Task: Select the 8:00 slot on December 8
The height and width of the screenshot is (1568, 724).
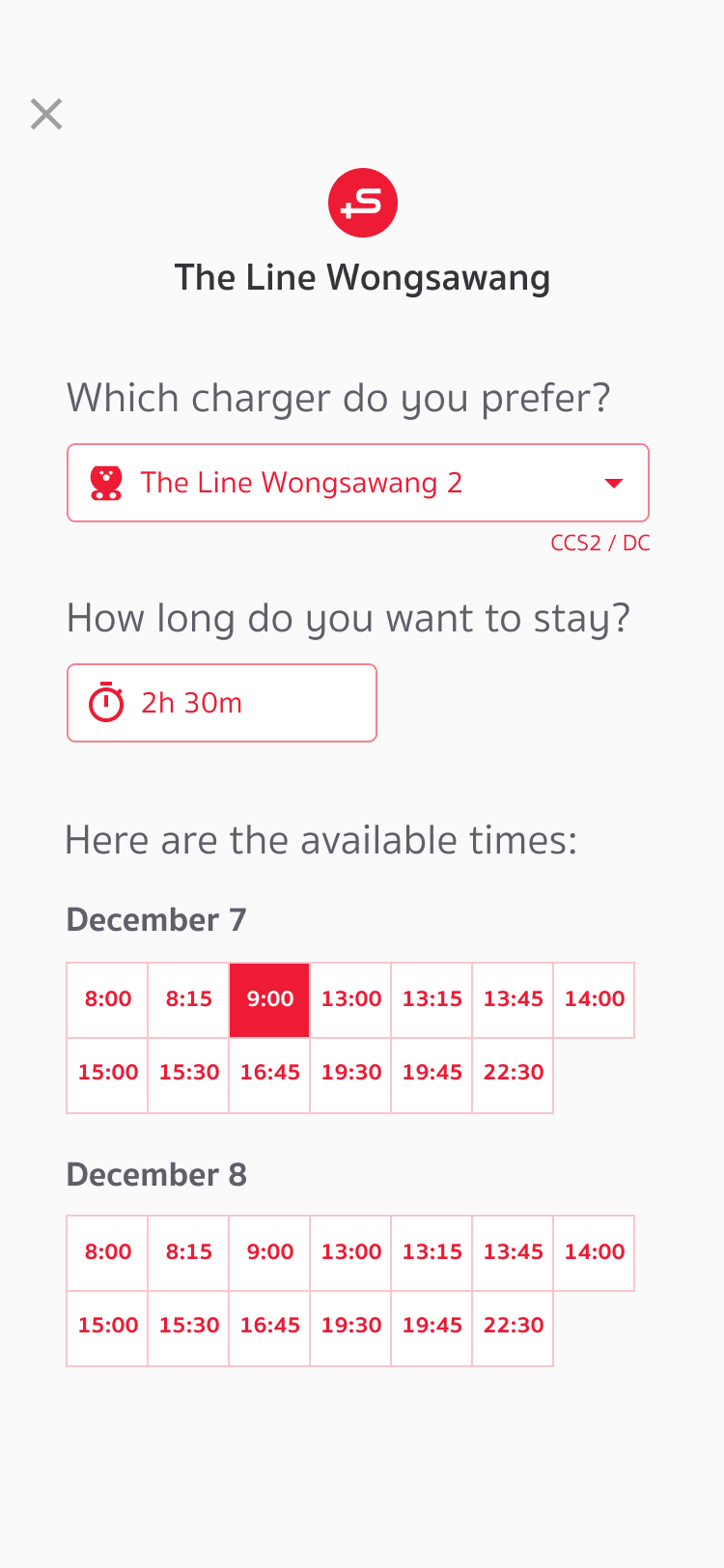Action: coord(107,1252)
